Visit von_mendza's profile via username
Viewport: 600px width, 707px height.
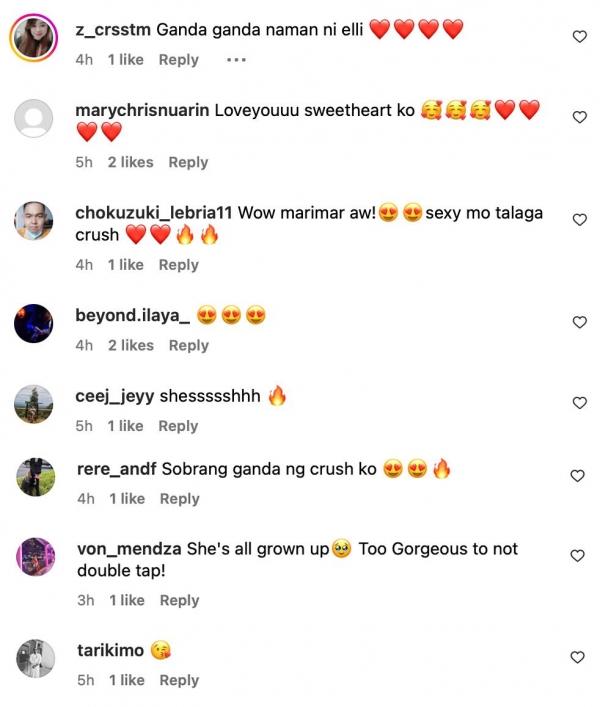[x=128, y=549]
